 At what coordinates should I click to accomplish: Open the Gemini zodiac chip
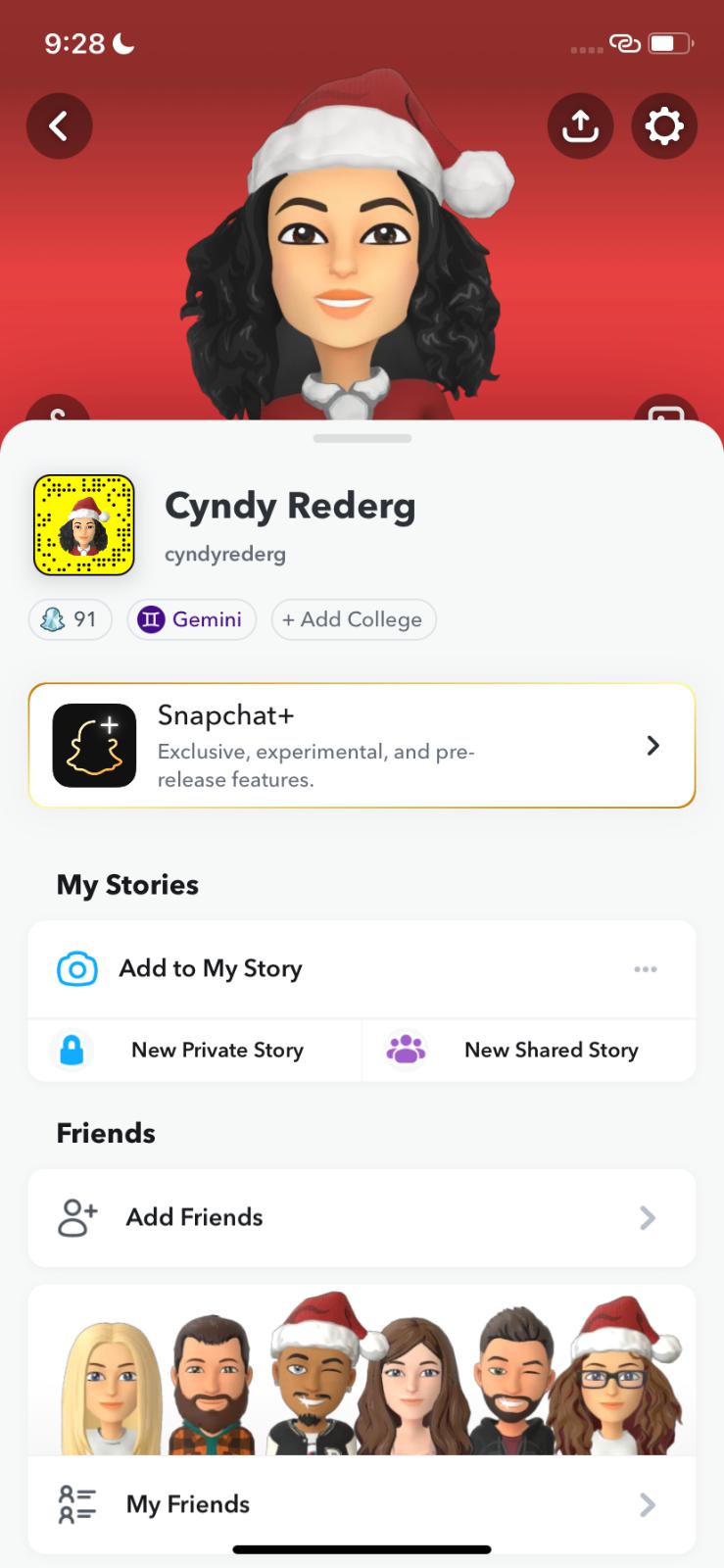192,619
